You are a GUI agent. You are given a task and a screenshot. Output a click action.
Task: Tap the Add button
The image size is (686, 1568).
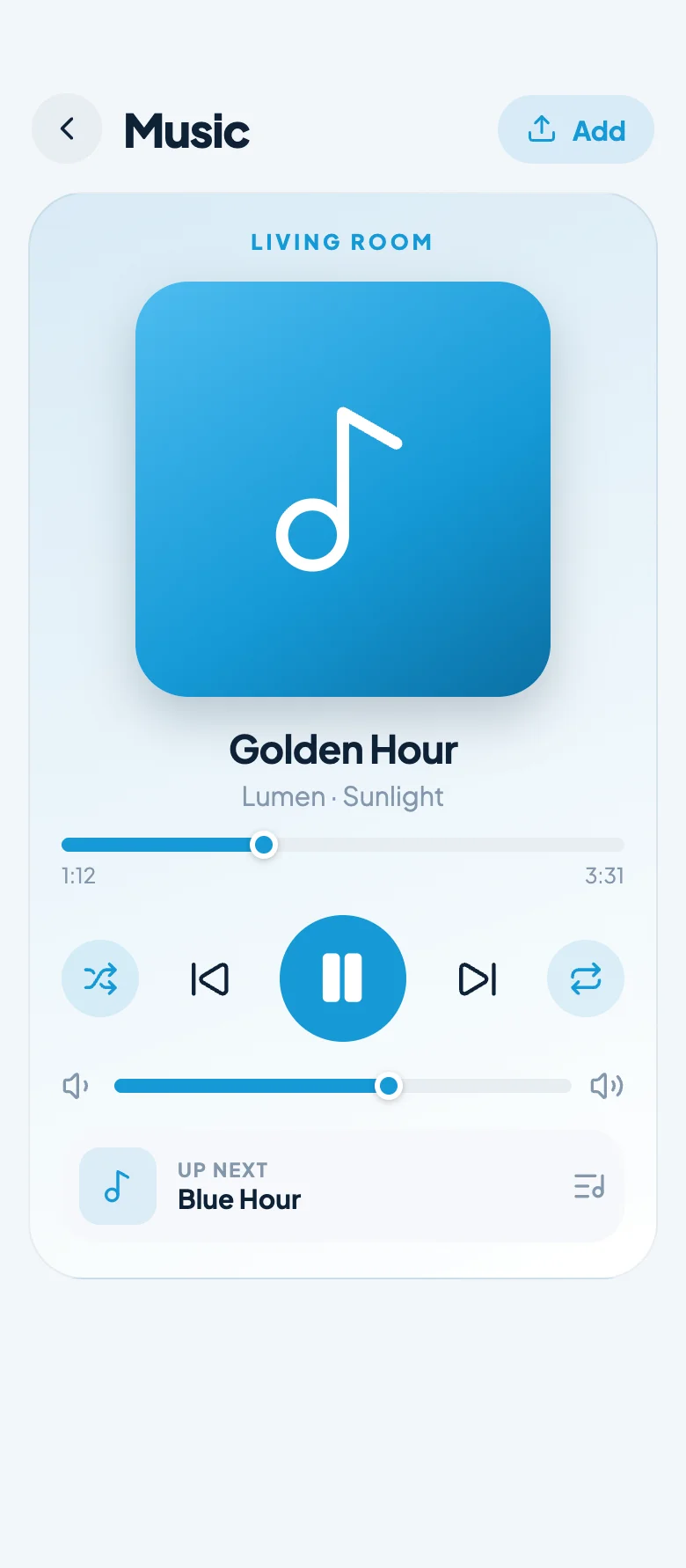pos(576,129)
